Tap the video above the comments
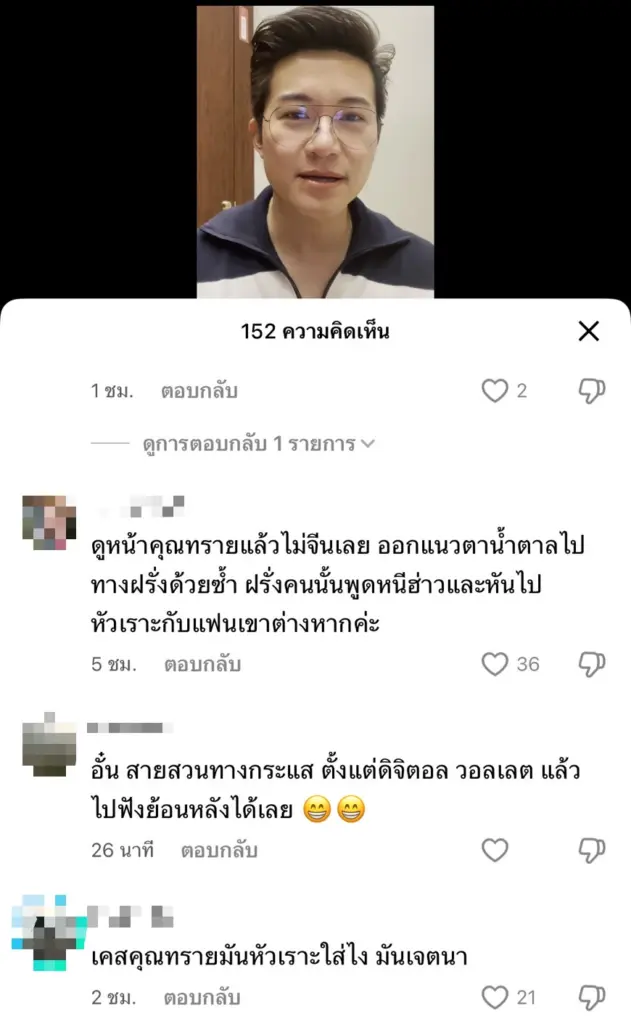 click(315, 150)
